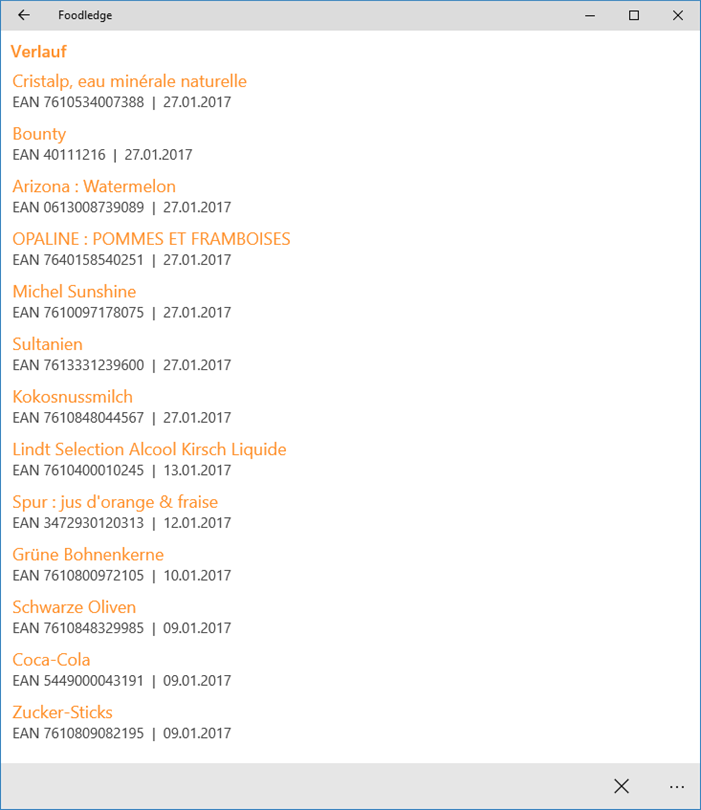Select the Schwarze Oliven item
This screenshot has width=701, height=810.
74,607
